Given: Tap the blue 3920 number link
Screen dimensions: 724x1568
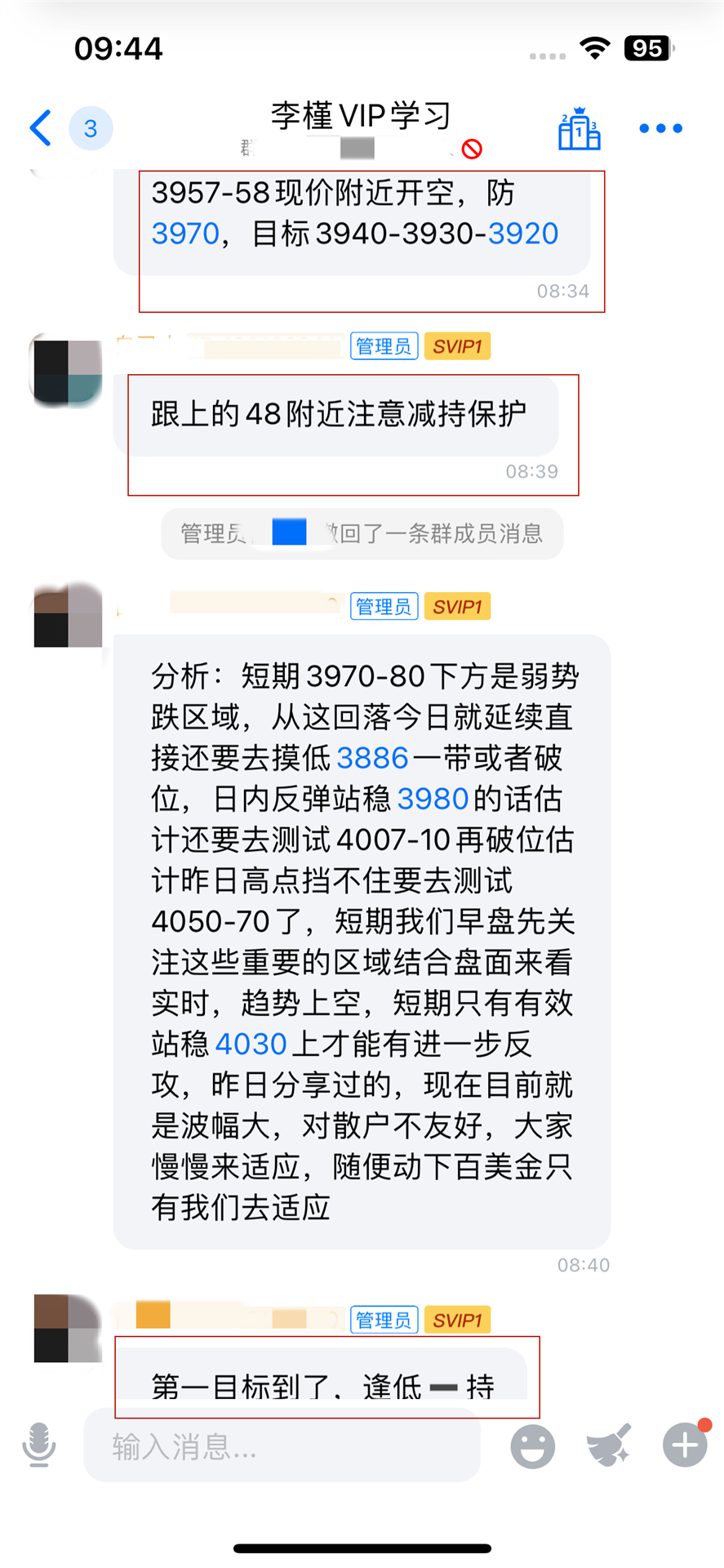Looking at the screenshot, I should (x=522, y=234).
